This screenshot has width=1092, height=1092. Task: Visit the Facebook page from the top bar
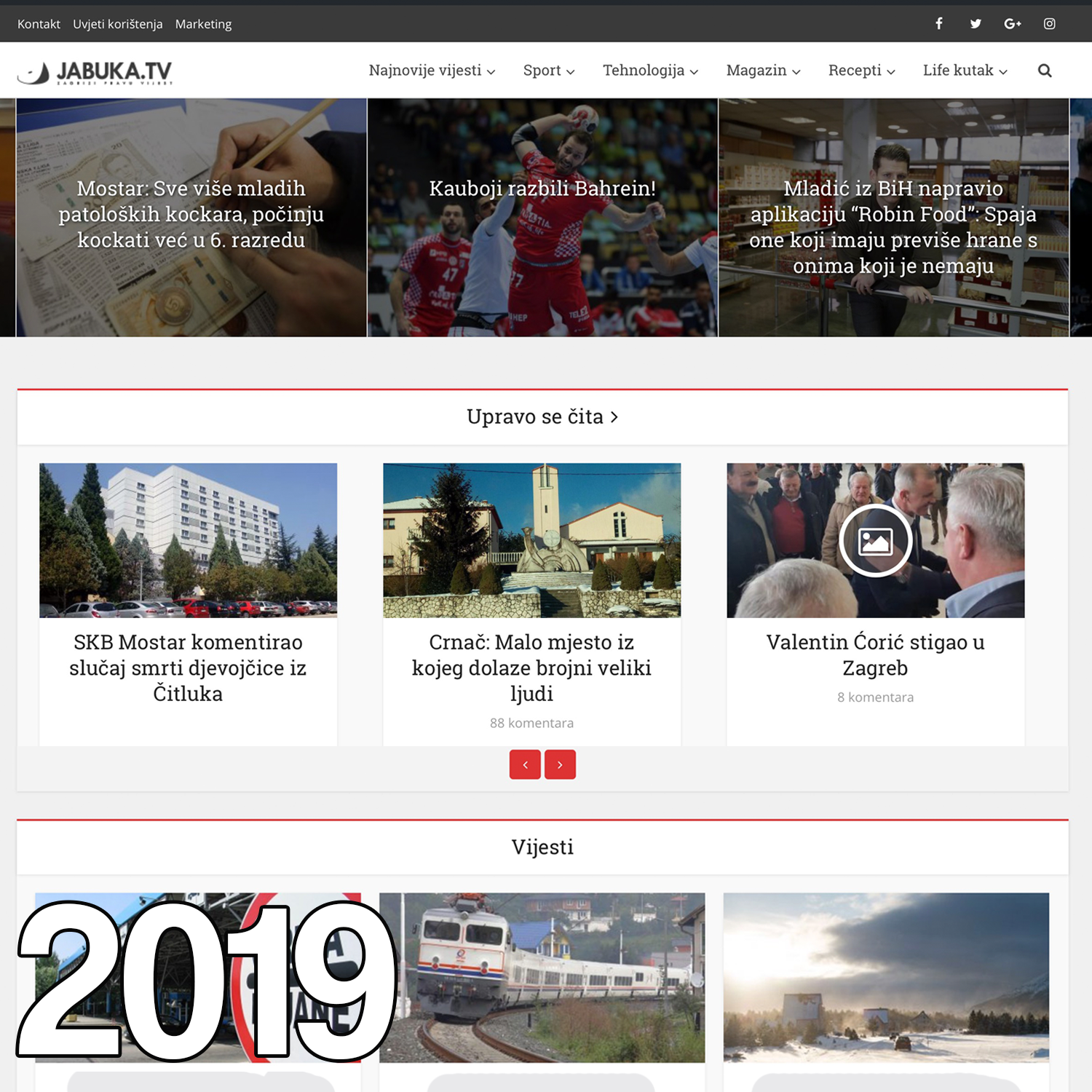939,24
